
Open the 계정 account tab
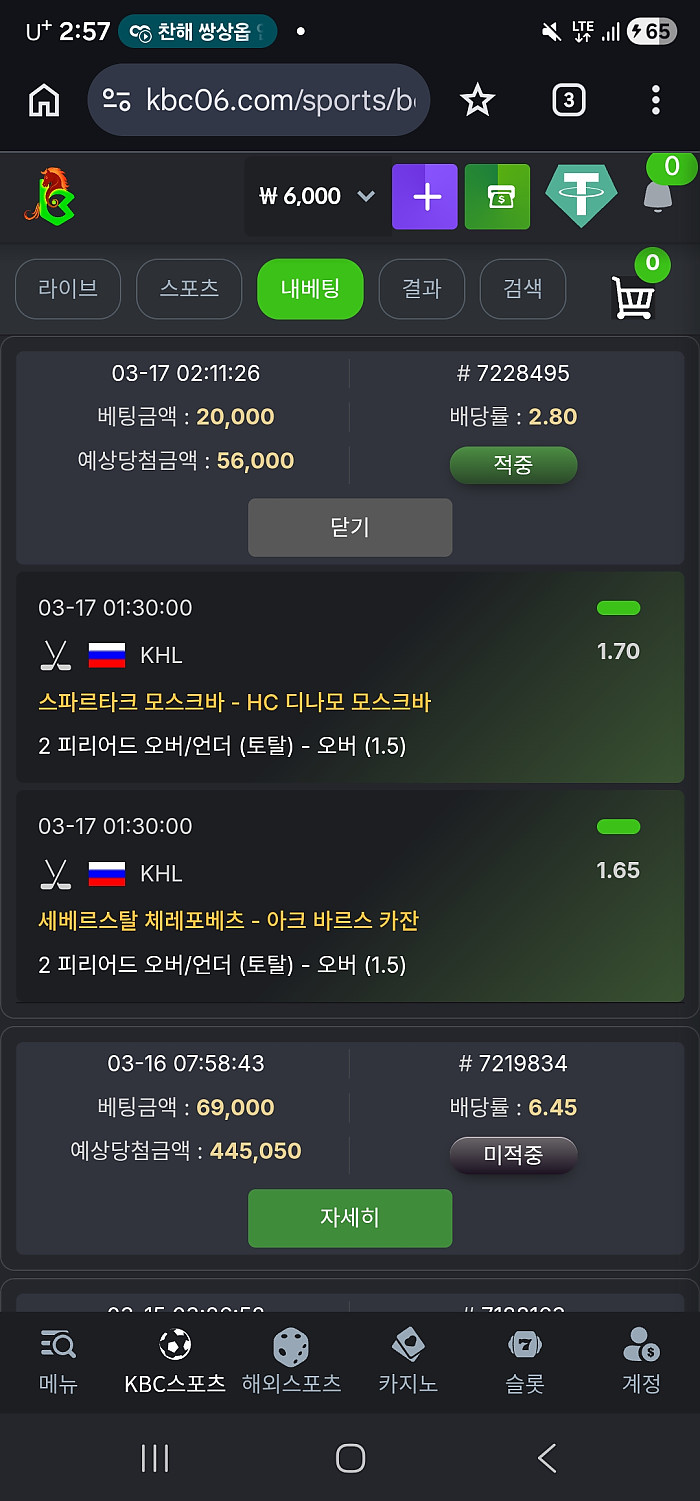641,1362
